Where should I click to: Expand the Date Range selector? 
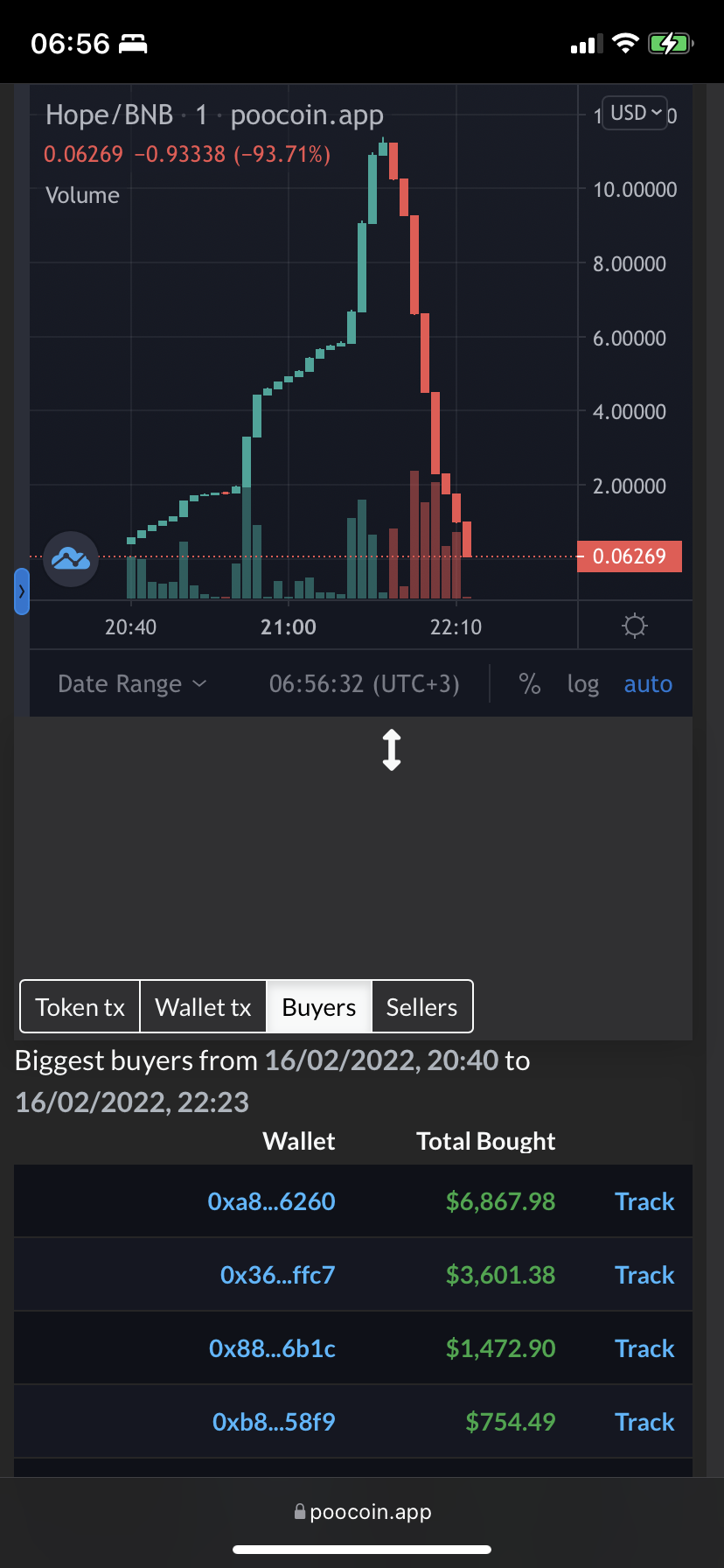(x=132, y=684)
